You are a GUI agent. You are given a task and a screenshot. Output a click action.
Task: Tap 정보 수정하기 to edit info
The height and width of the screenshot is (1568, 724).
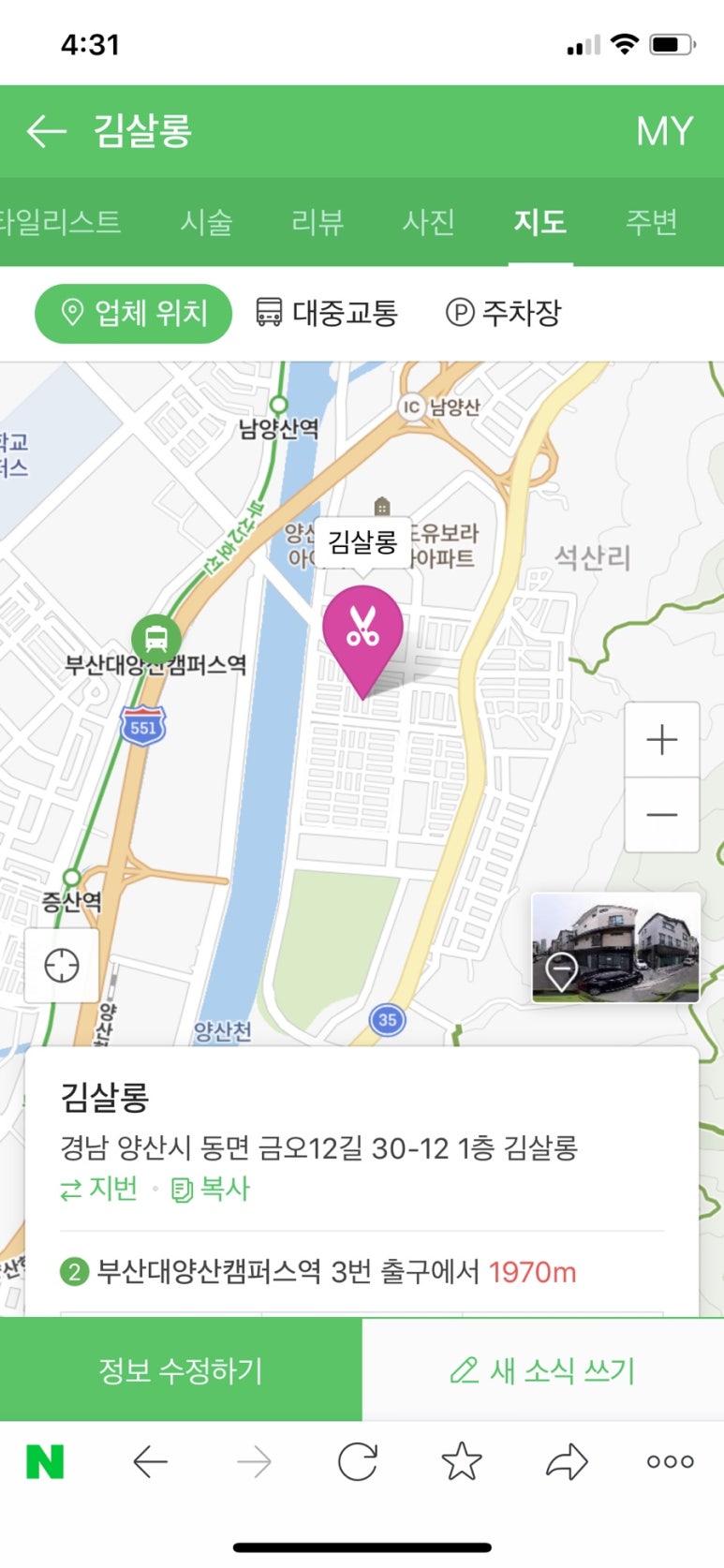pyautogui.click(x=181, y=1370)
